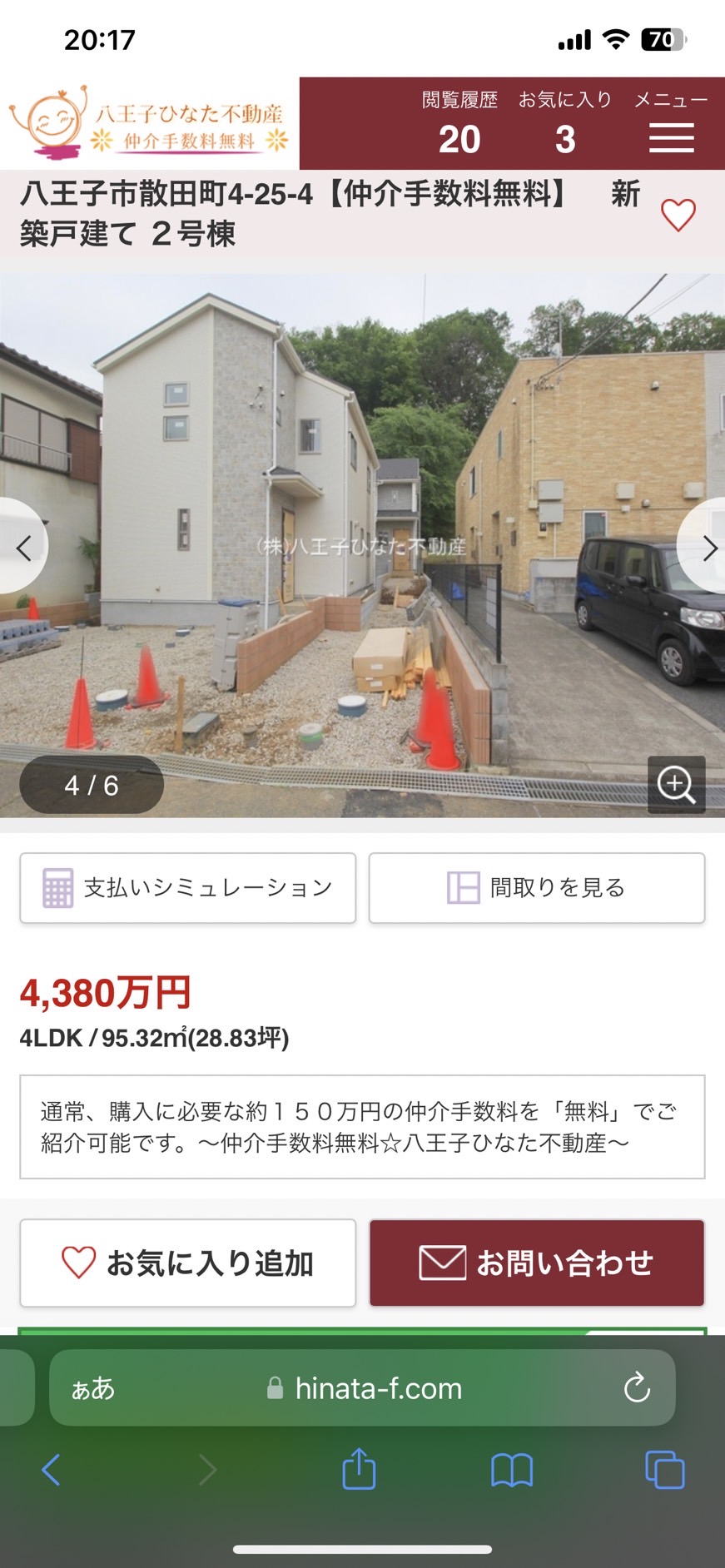Open the Safari share sheet

point(359,1468)
